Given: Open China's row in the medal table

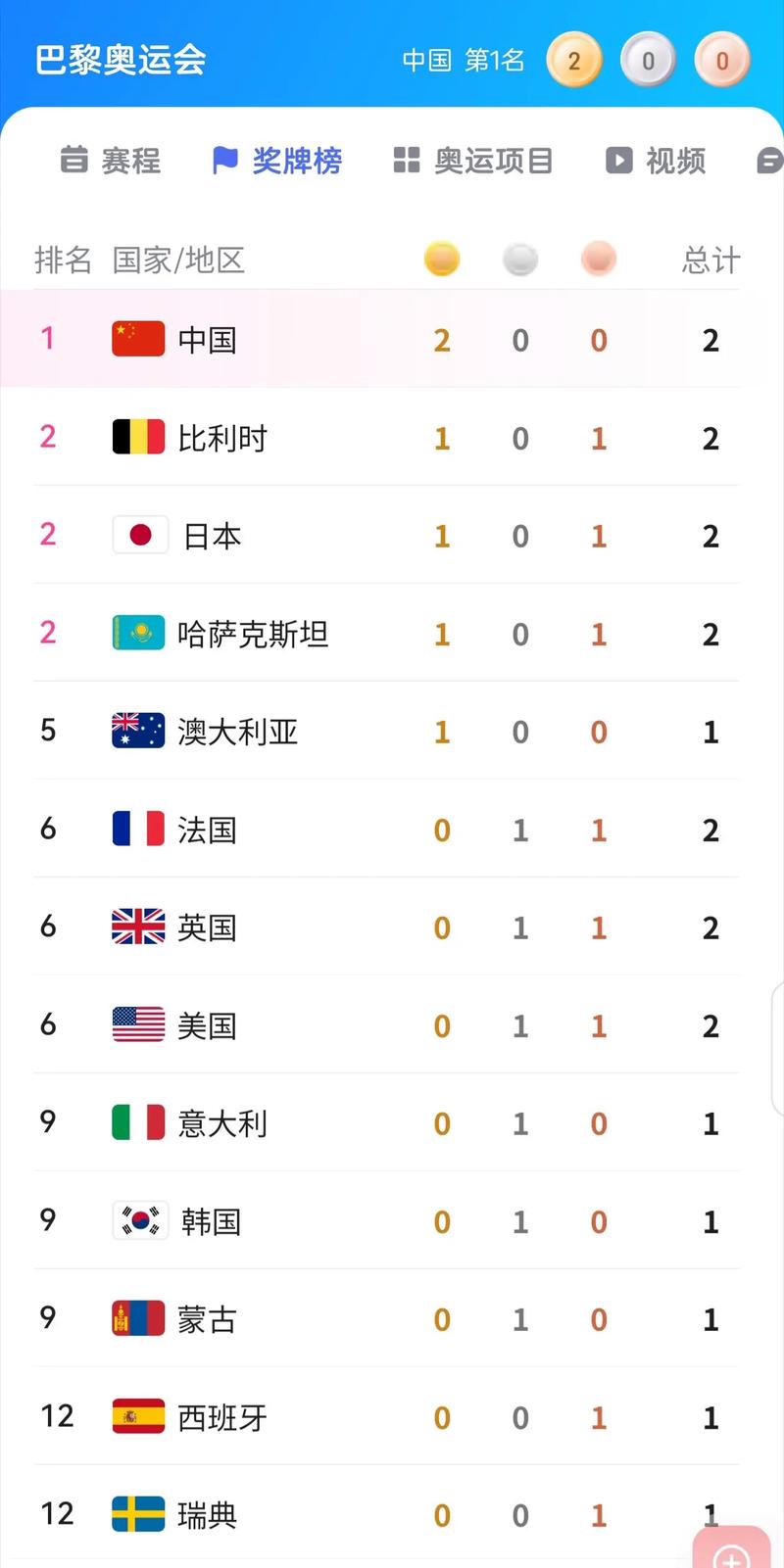Looking at the screenshot, I should pos(392,339).
